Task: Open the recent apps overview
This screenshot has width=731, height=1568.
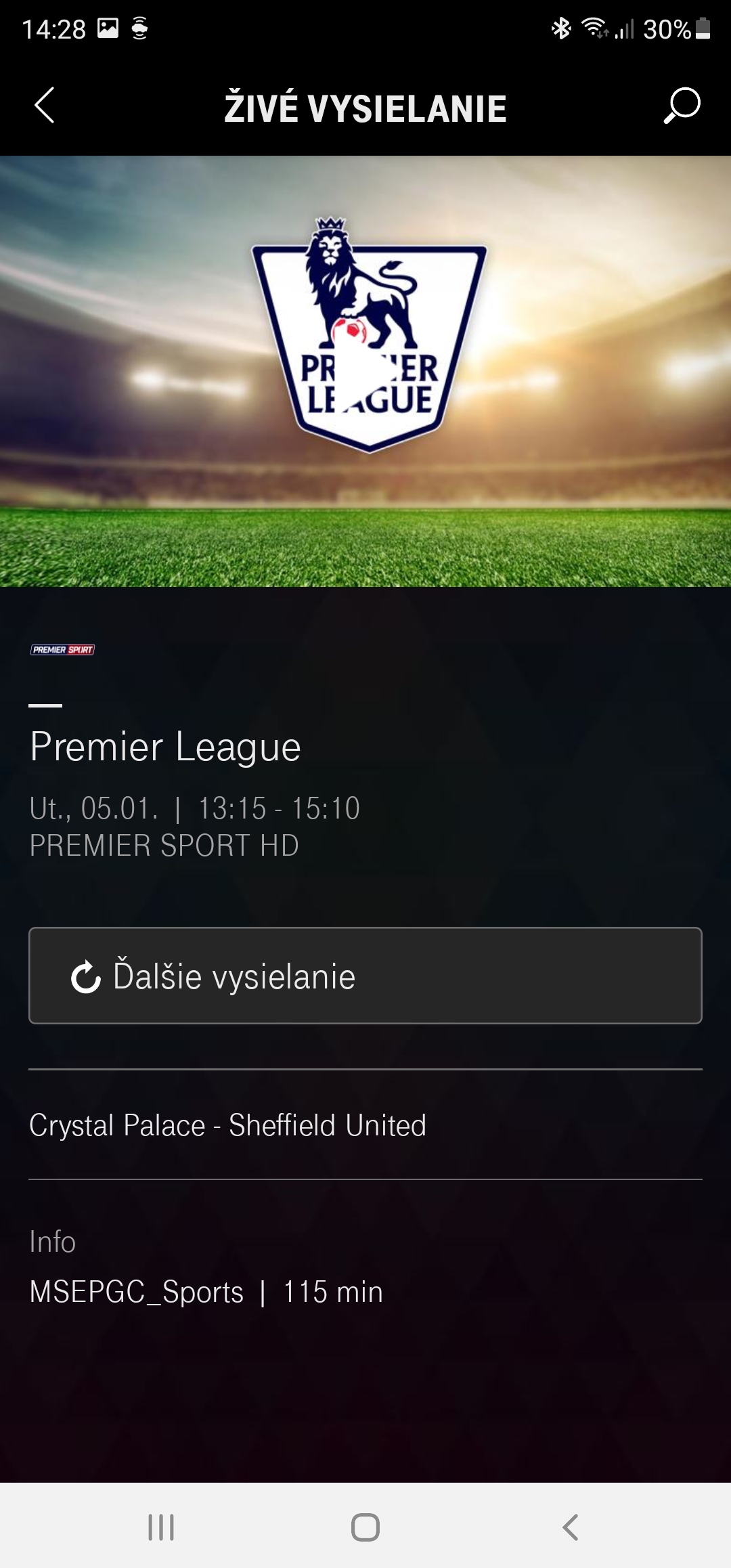Action: coord(161,1527)
